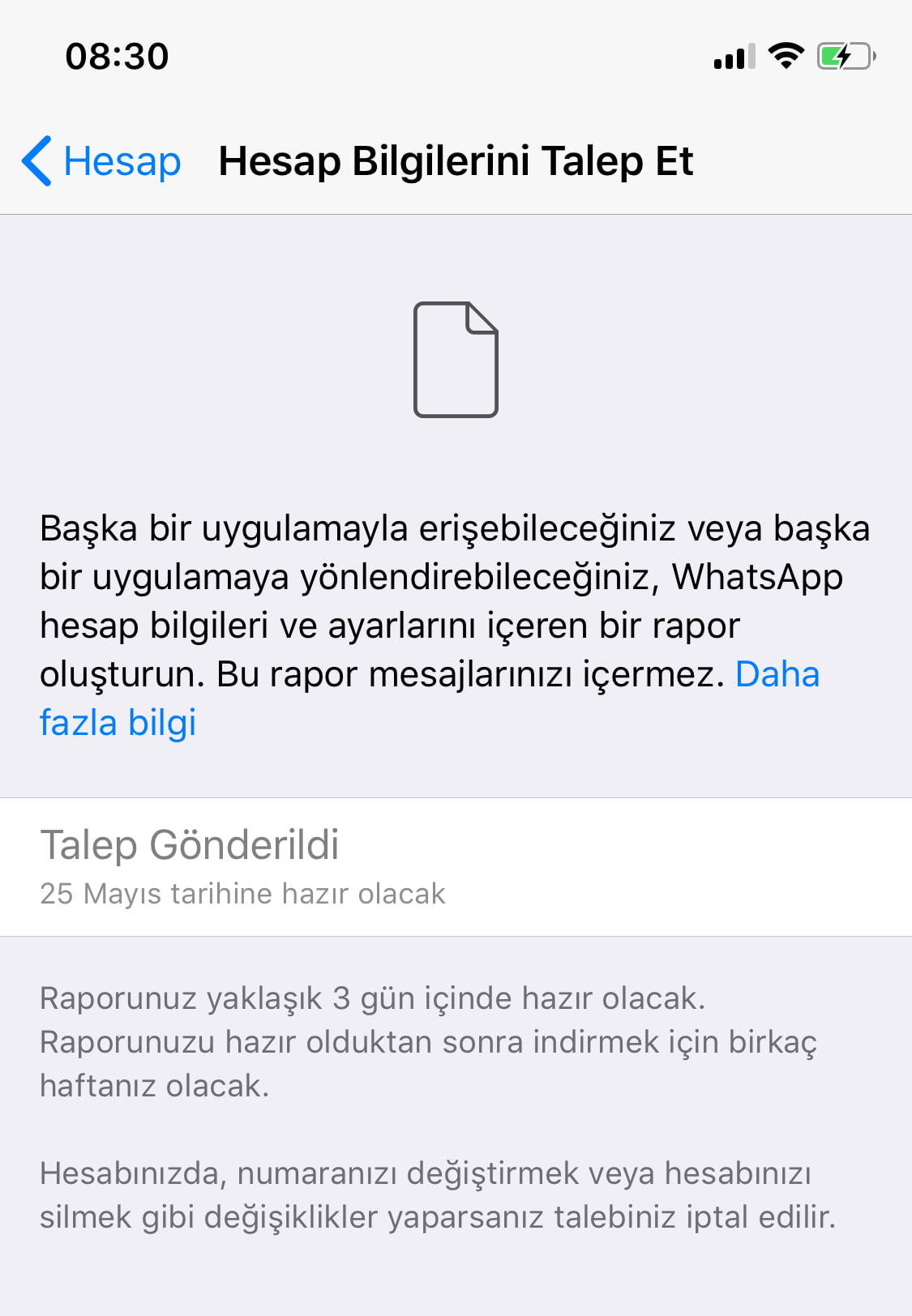This screenshot has height=1316, width=912.
Task: Tap the status bar battery area
Action: click(843, 55)
